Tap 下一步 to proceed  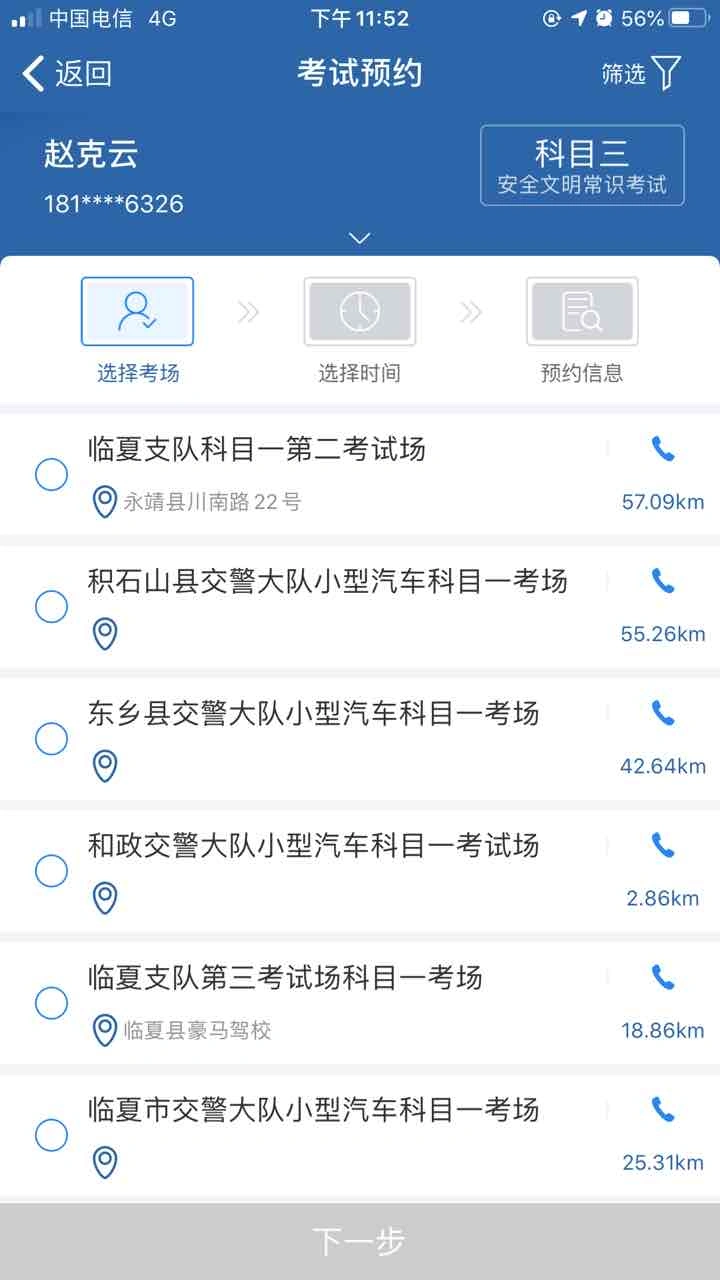coord(360,1241)
